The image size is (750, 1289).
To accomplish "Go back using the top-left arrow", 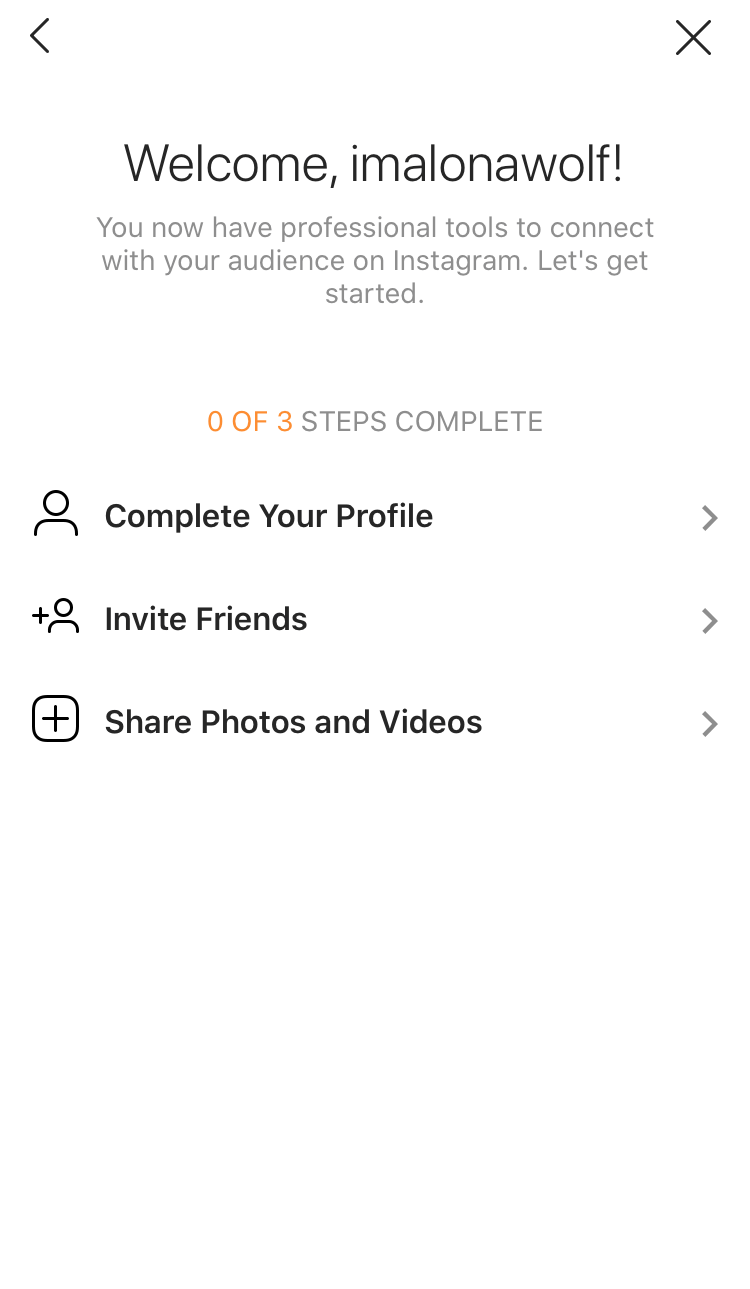I will (x=40, y=36).
